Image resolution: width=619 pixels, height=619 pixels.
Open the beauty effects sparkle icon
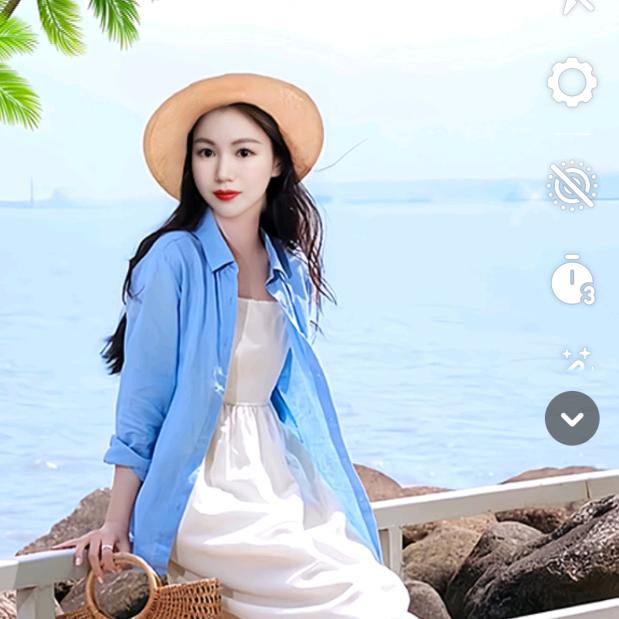576,359
